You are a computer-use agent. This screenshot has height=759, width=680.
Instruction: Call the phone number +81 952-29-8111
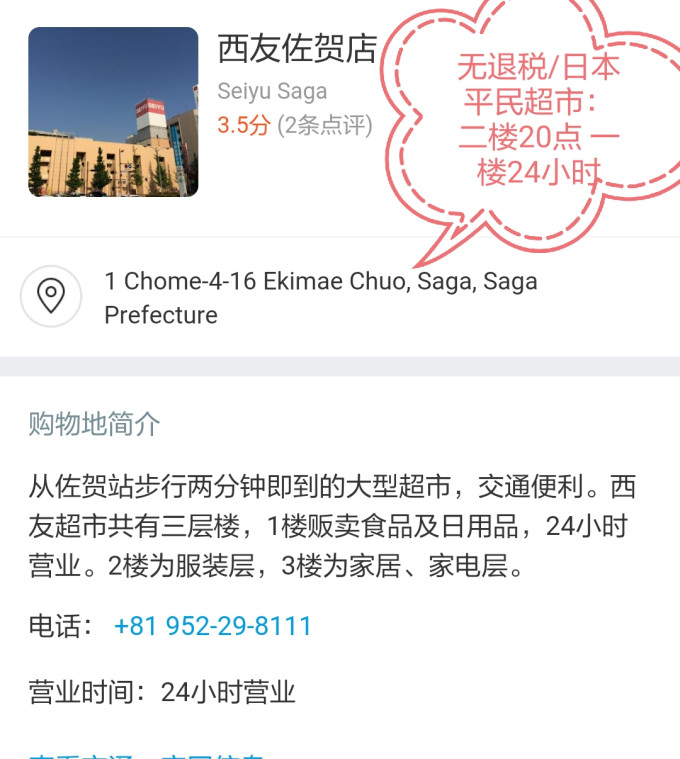(213, 627)
